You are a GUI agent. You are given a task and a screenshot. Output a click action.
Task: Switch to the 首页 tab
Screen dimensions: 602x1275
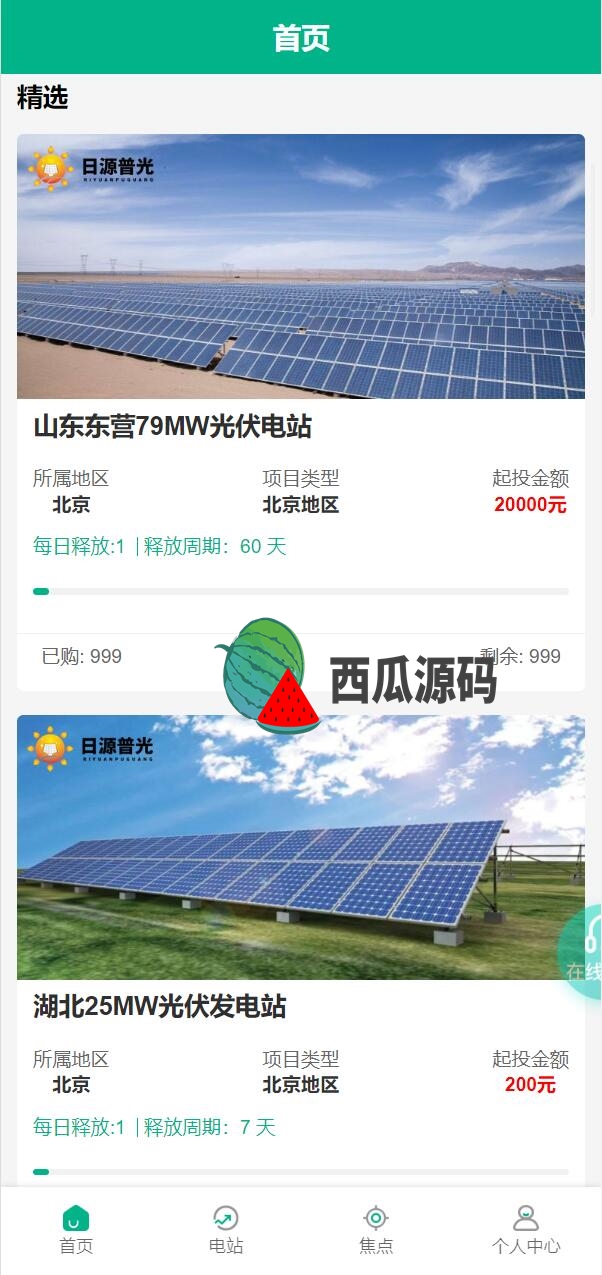[76, 1230]
